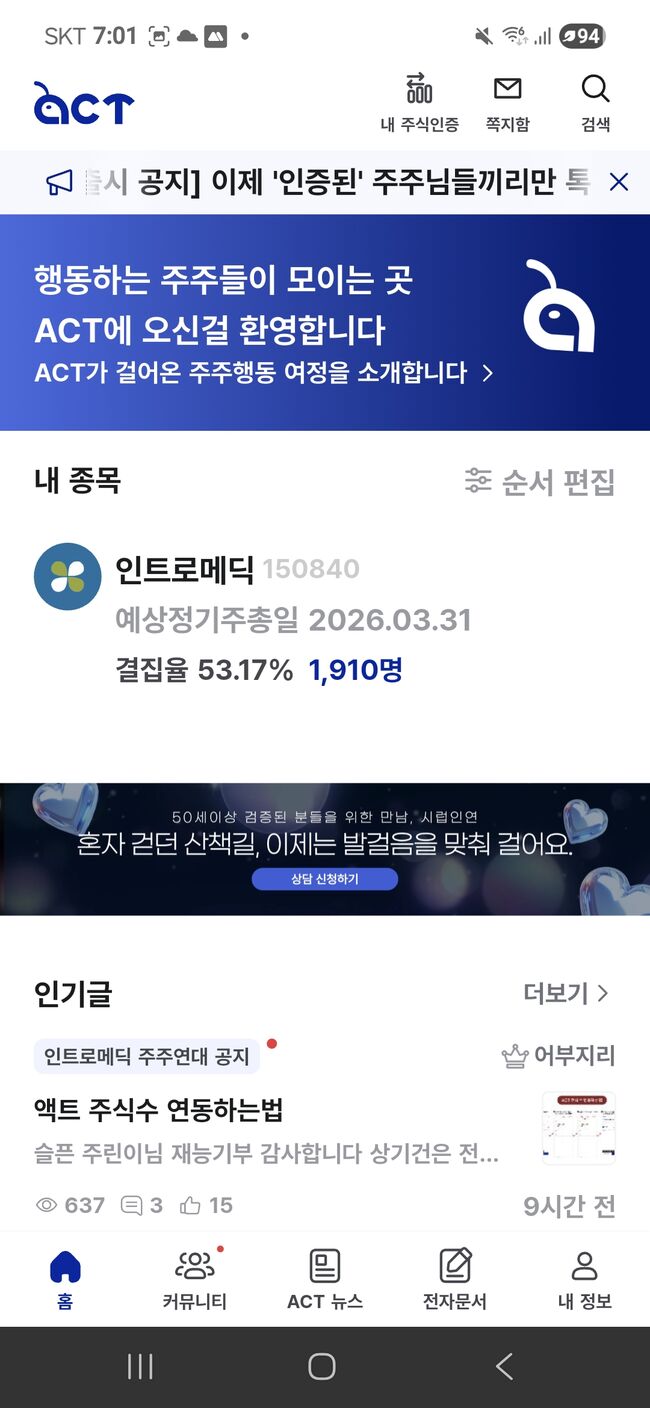This screenshot has width=650, height=1408.
Task: Open 내 주식인증 stock verification
Action: point(419,102)
